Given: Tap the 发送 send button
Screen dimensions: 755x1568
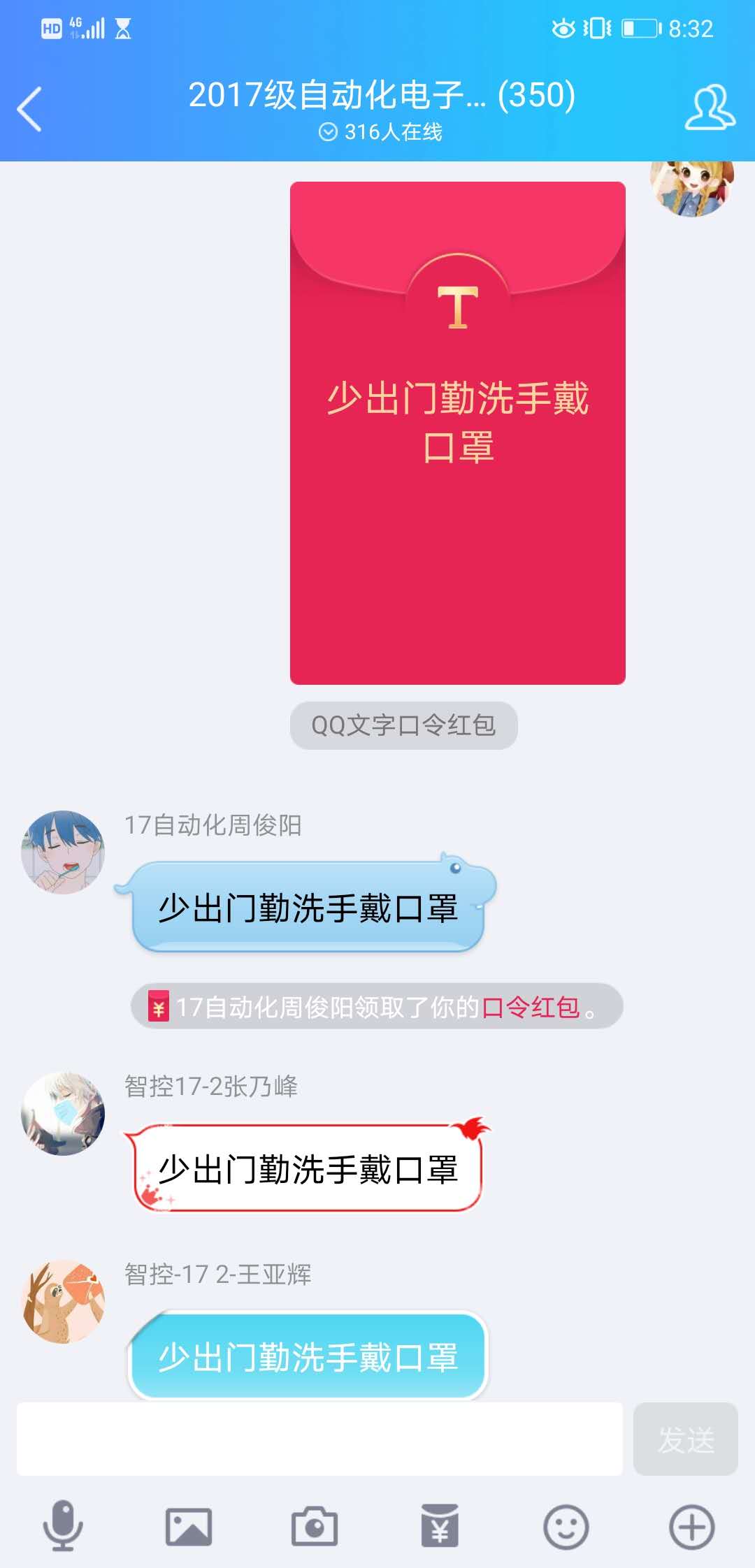Looking at the screenshot, I should [685, 1439].
